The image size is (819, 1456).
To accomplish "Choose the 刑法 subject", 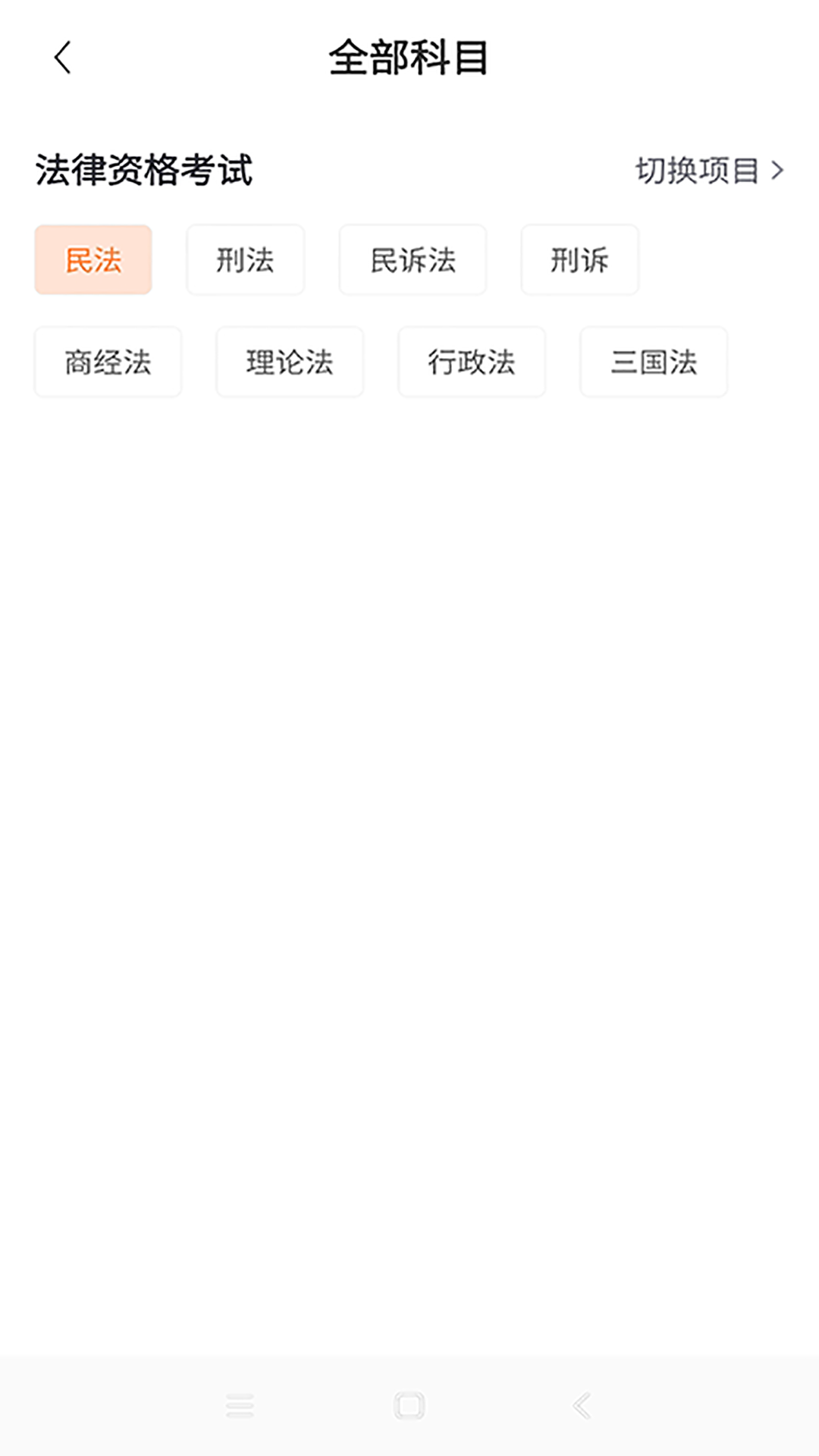I will tap(245, 260).
